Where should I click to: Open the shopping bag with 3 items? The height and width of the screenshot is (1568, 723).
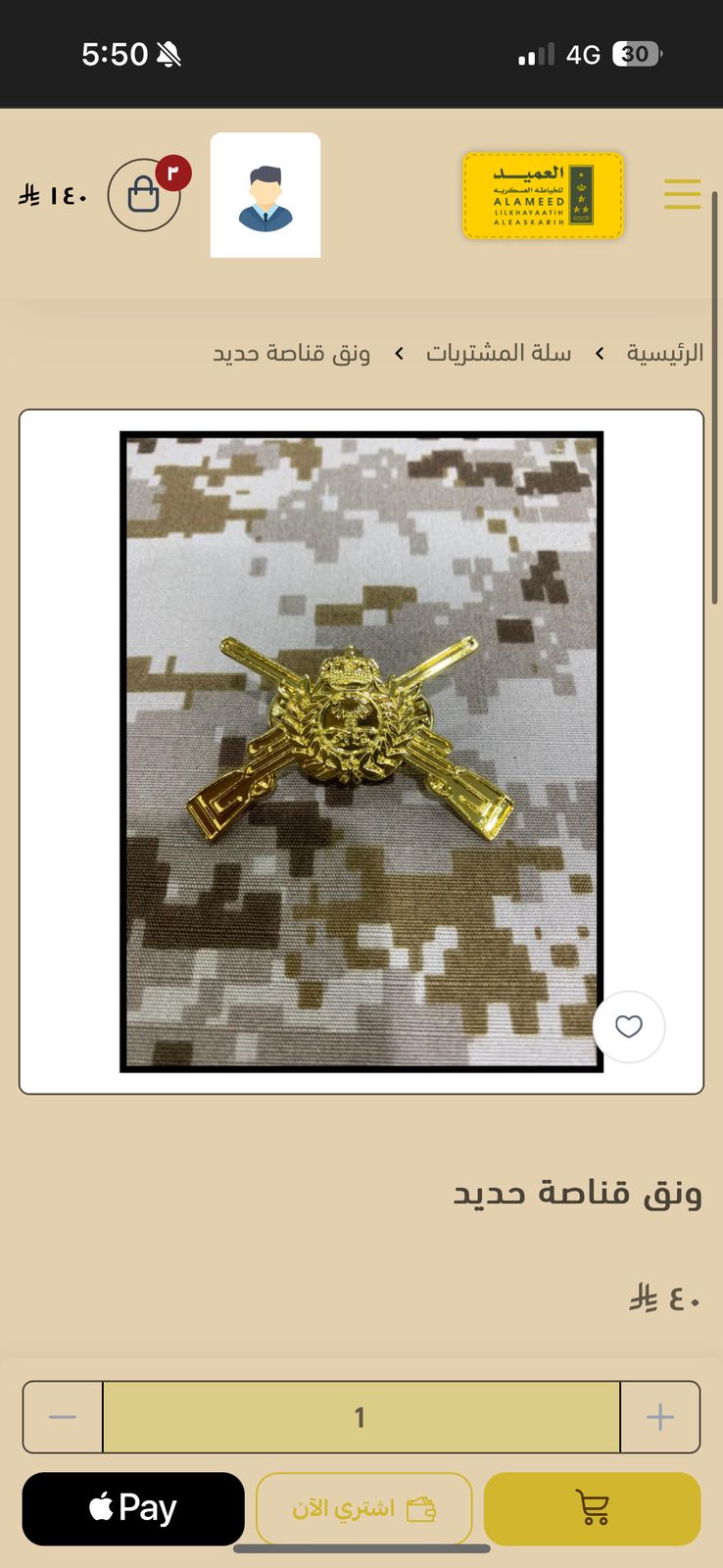(x=144, y=195)
